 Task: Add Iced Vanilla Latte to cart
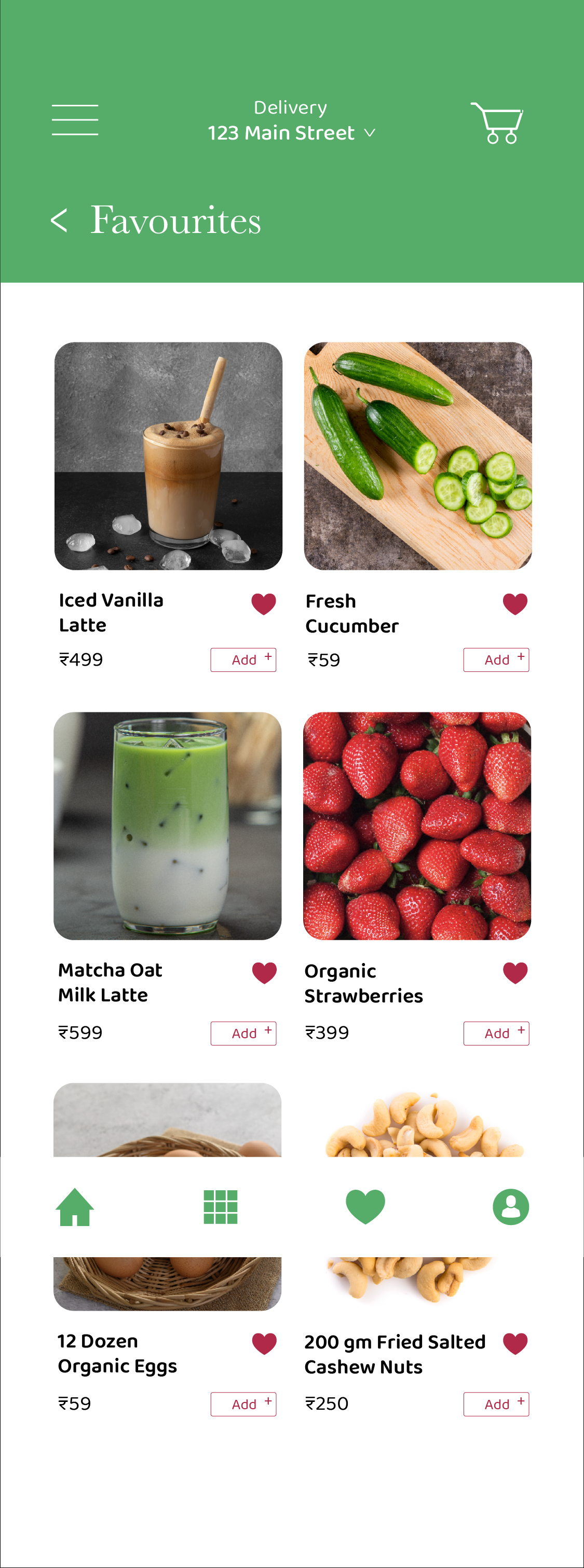click(243, 660)
